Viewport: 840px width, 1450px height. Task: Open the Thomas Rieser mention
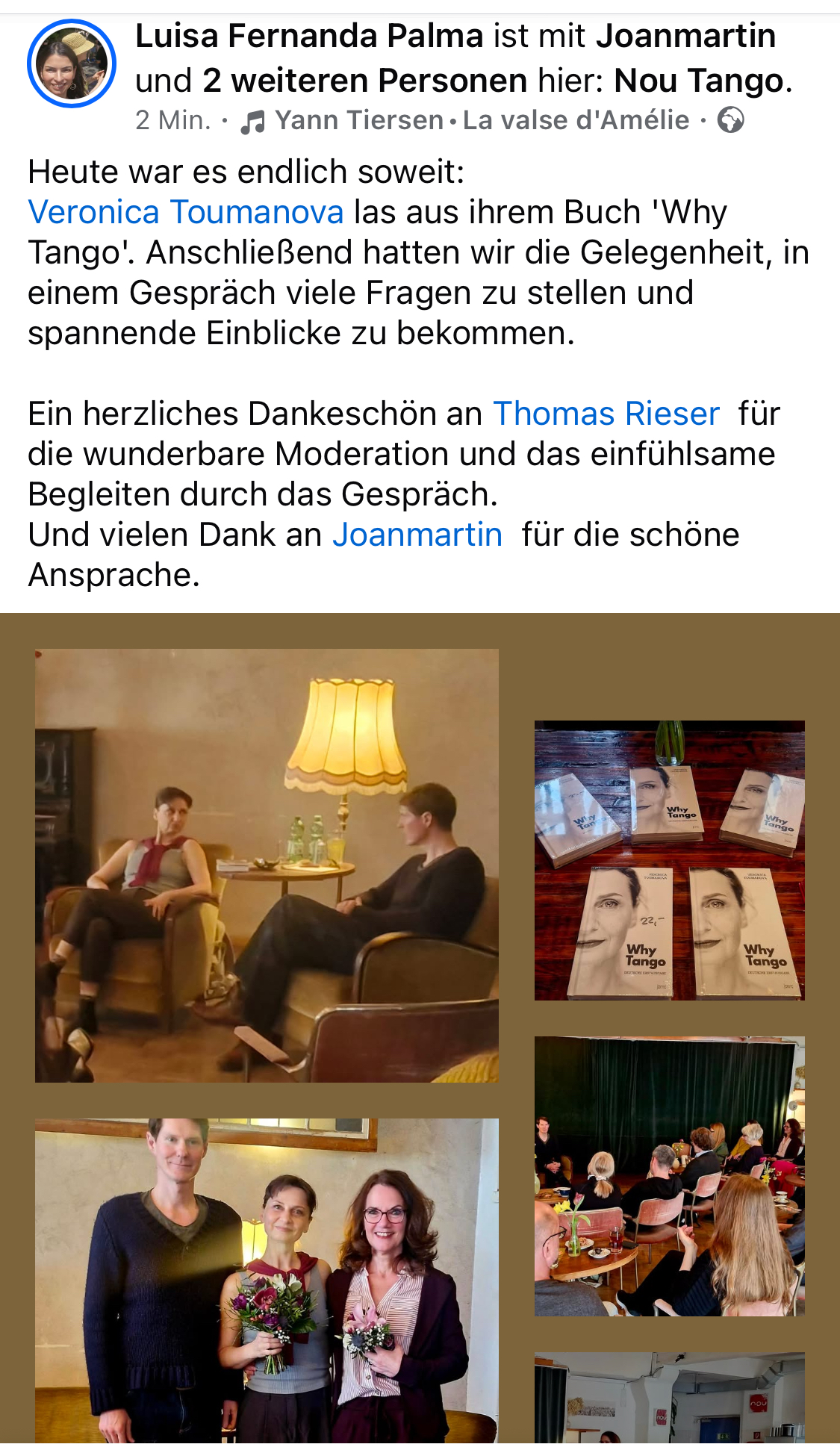pos(606,414)
